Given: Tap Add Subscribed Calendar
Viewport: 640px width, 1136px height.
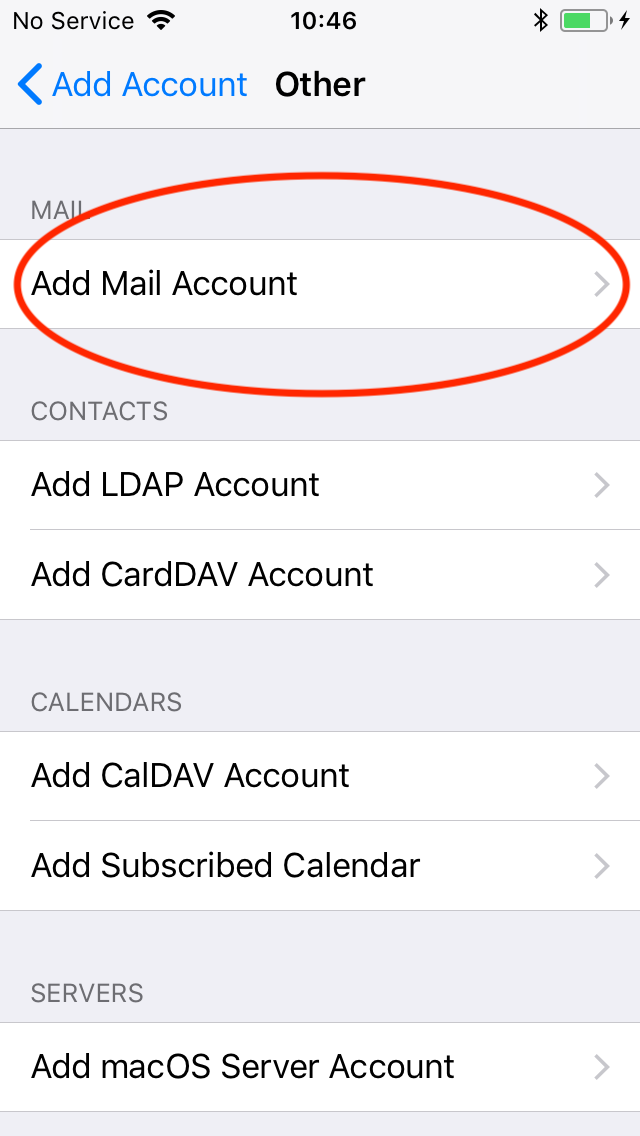Looking at the screenshot, I should point(320,866).
